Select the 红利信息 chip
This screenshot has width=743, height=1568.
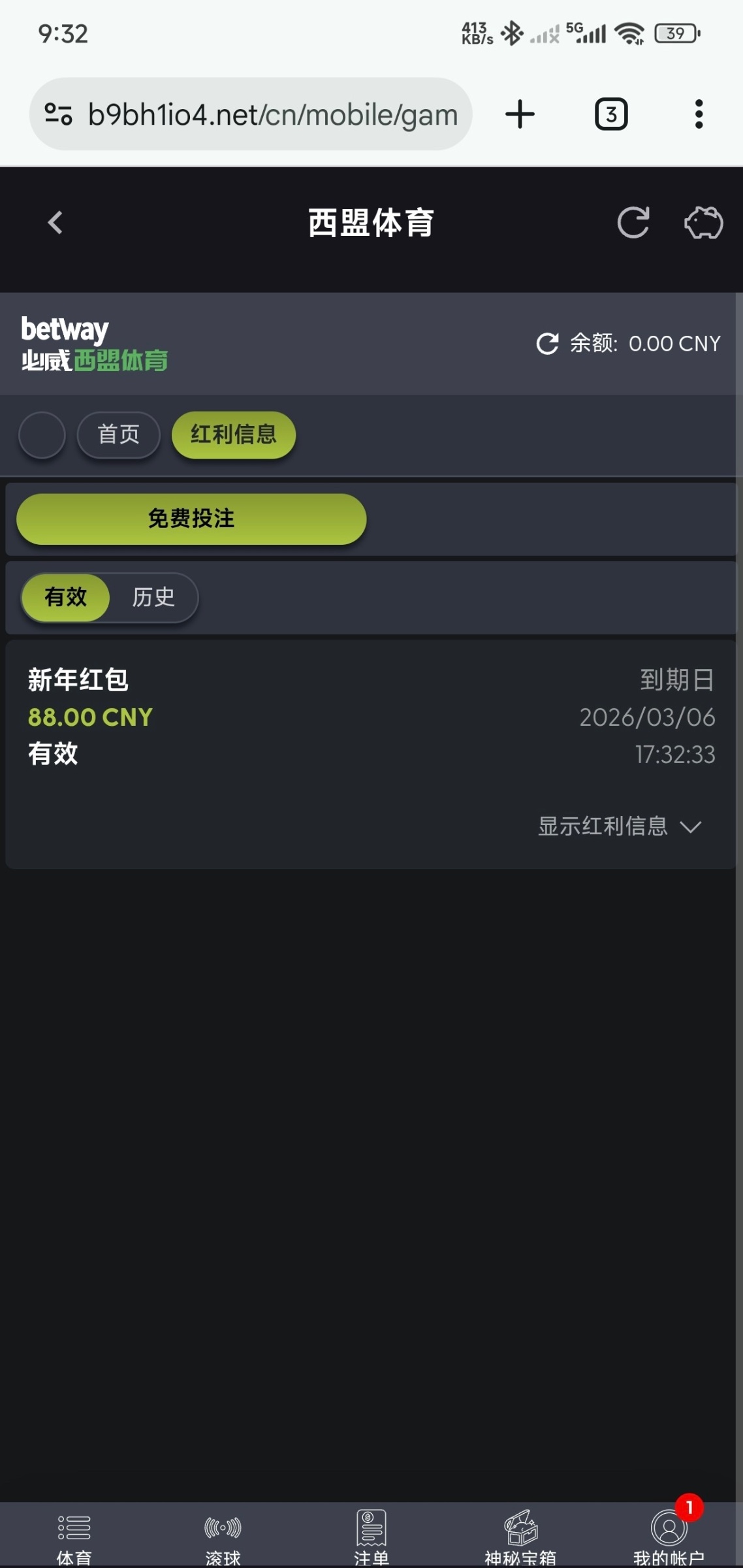[x=233, y=434]
